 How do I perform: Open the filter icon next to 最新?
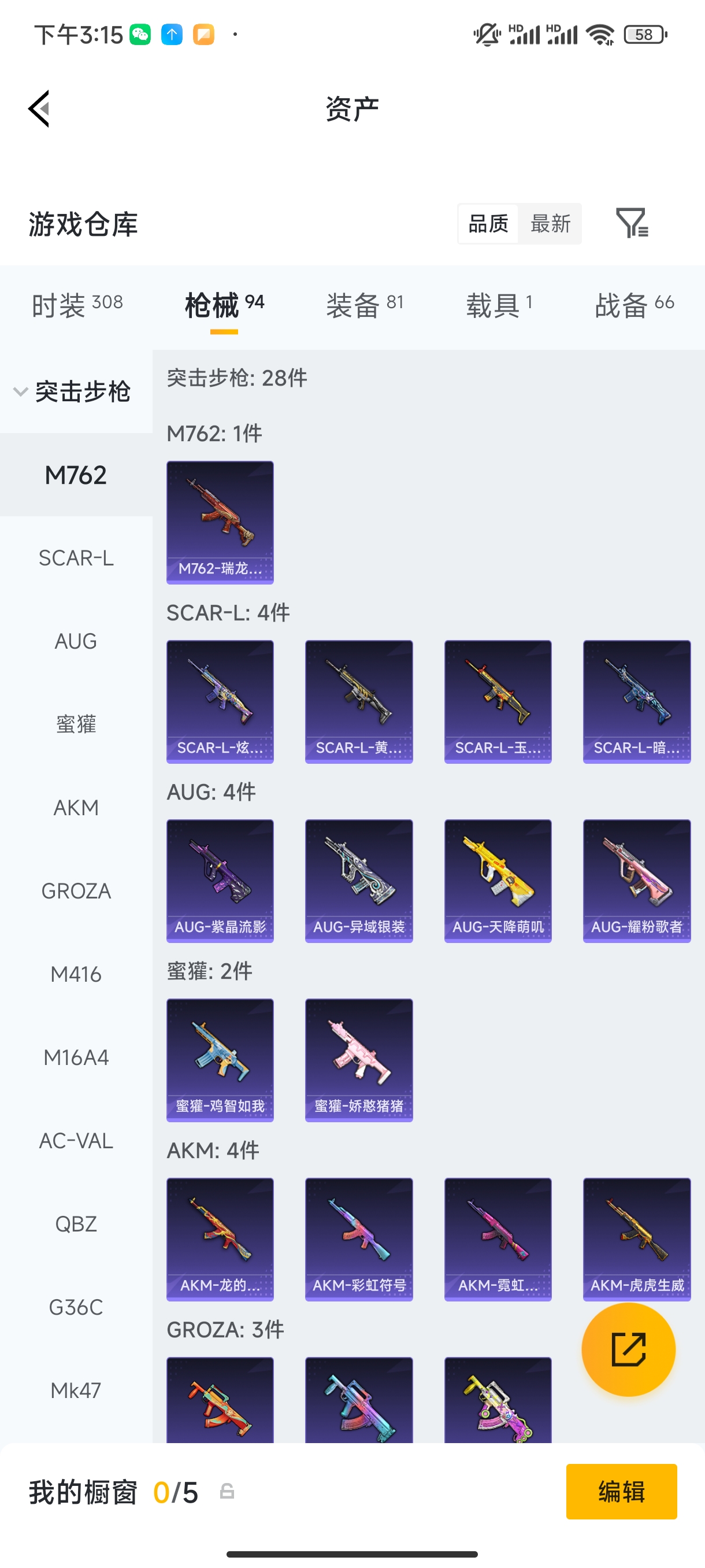632,223
